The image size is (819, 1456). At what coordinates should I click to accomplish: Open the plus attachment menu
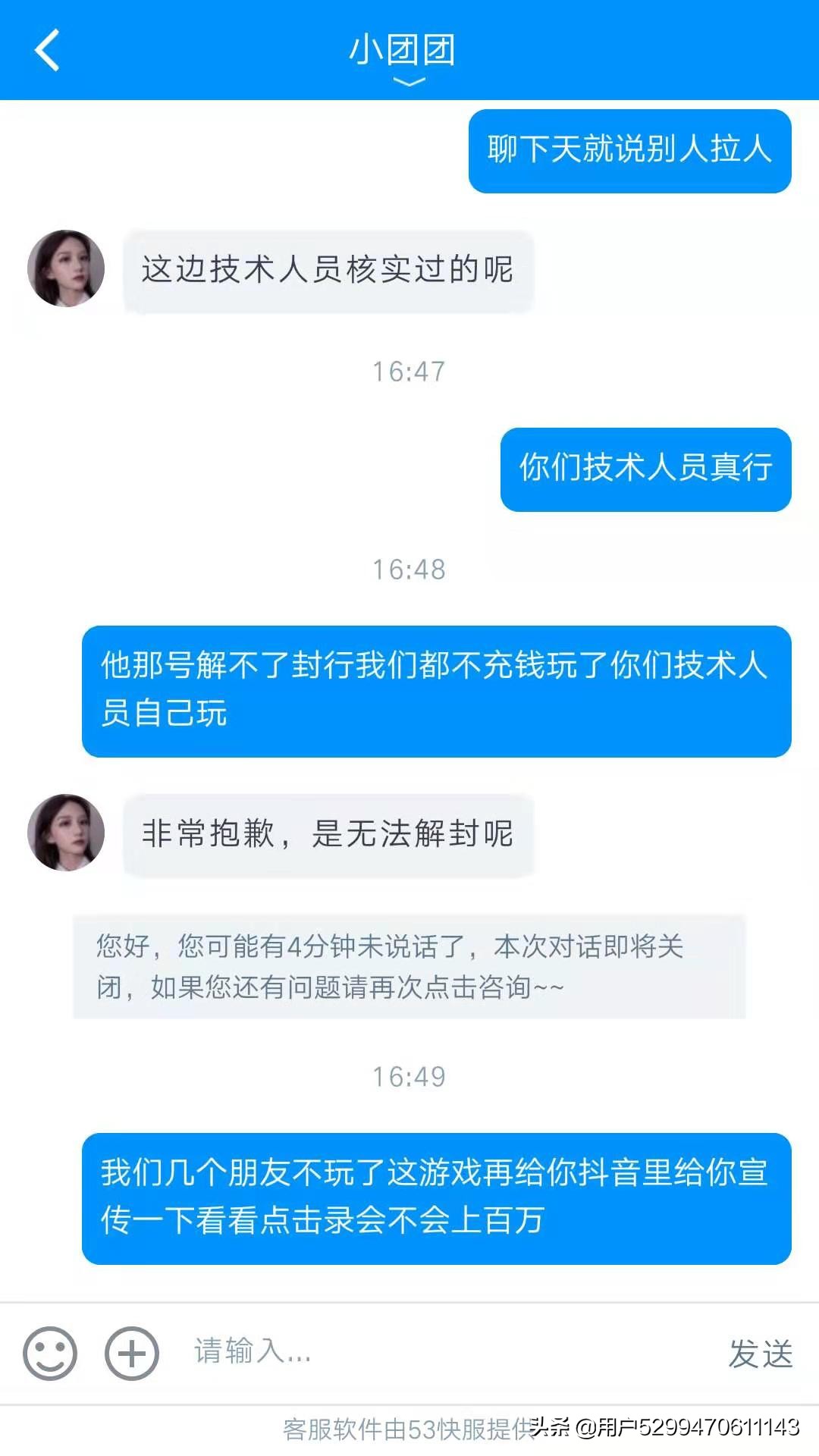click(x=131, y=1353)
